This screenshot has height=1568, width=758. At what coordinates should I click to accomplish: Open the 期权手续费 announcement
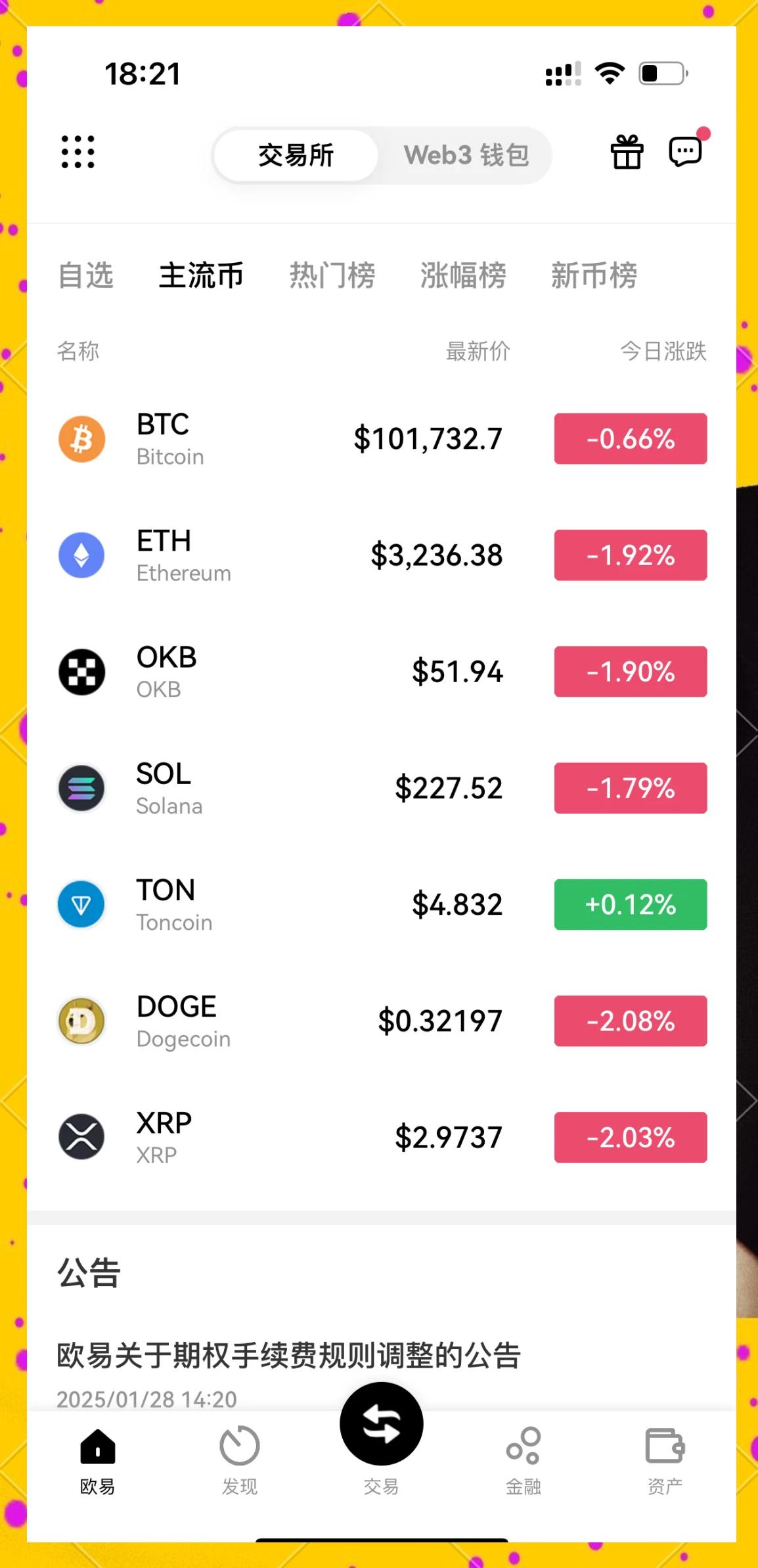[289, 1355]
